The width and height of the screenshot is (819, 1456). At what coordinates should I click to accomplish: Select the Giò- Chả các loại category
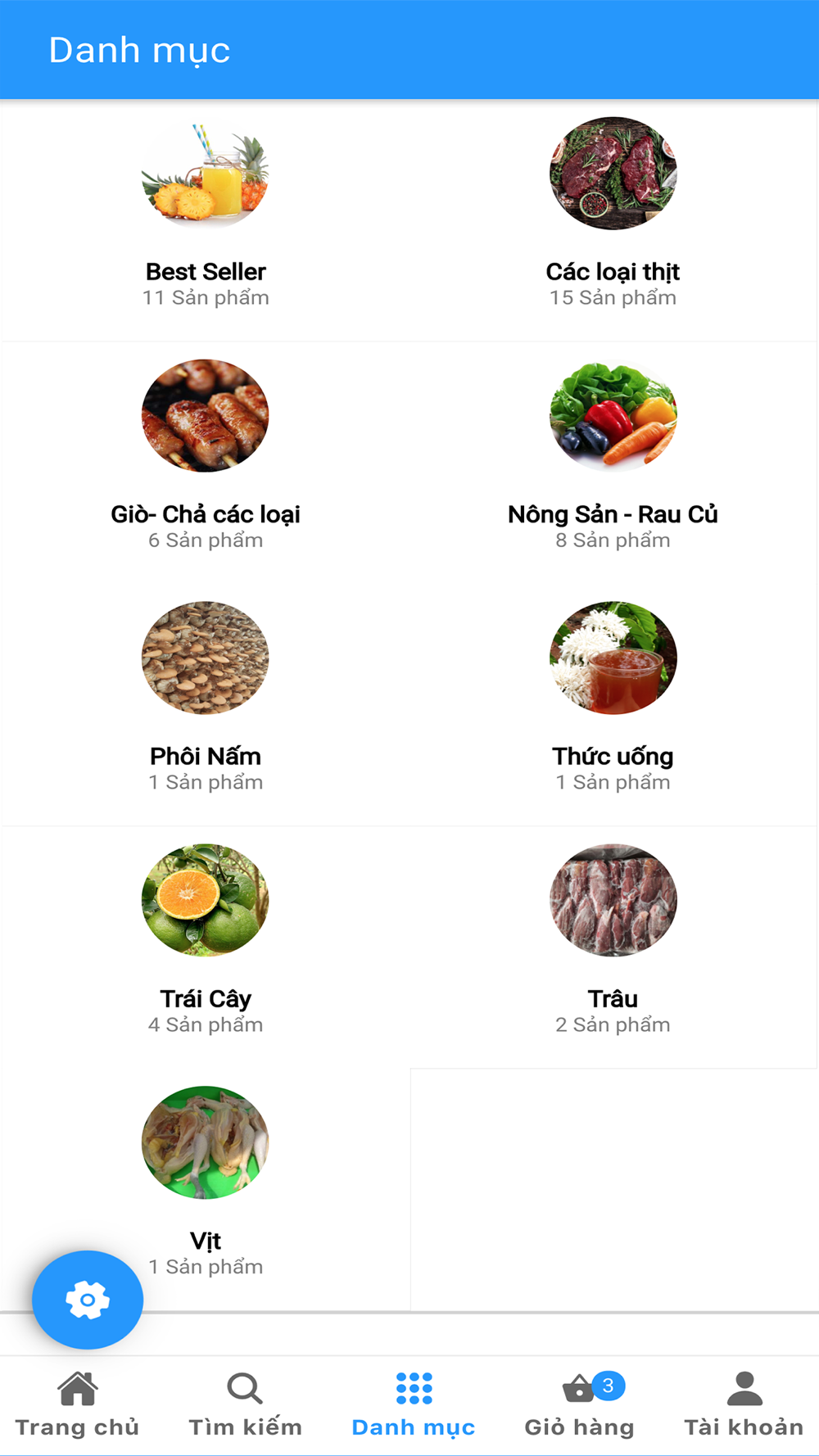click(206, 463)
